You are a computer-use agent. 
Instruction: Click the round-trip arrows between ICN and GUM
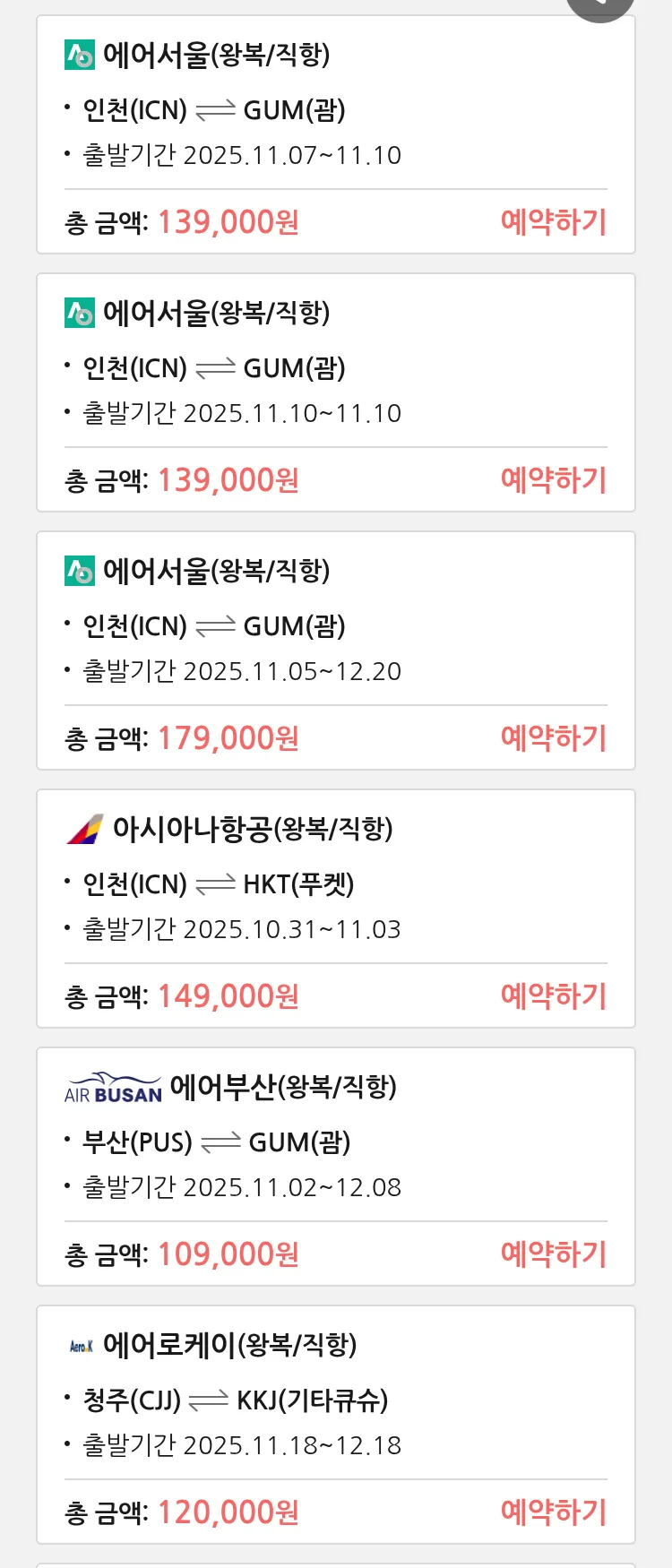214,109
